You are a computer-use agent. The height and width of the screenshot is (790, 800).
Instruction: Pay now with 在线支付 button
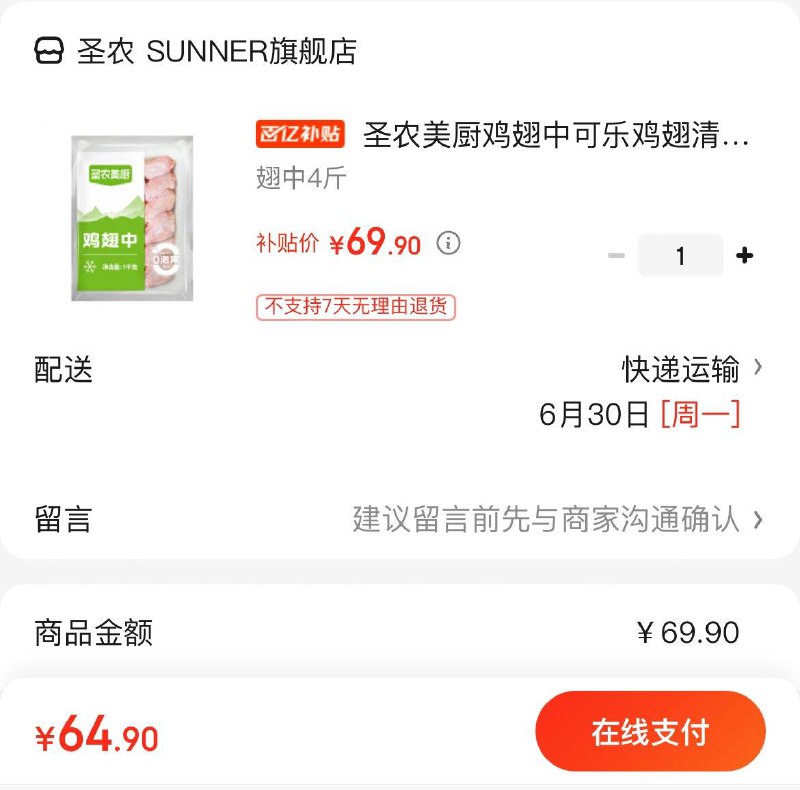(x=650, y=732)
